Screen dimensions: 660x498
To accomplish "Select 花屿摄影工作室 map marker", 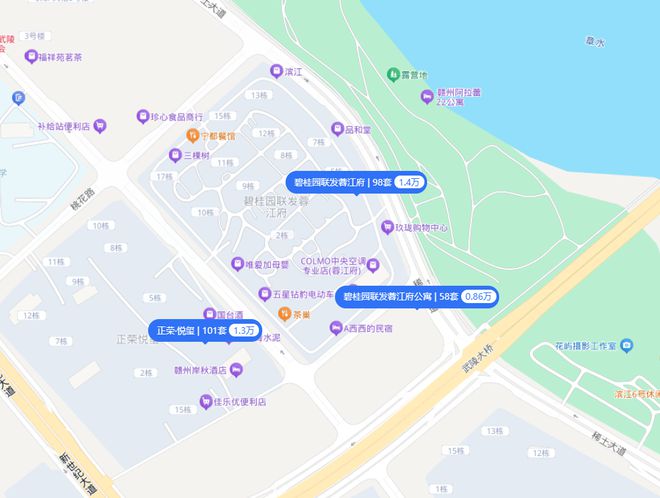I will 626,346.
